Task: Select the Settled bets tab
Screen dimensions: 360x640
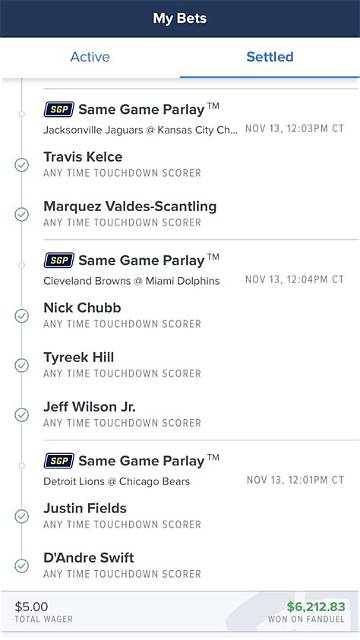Action: (x=270, y=57)
